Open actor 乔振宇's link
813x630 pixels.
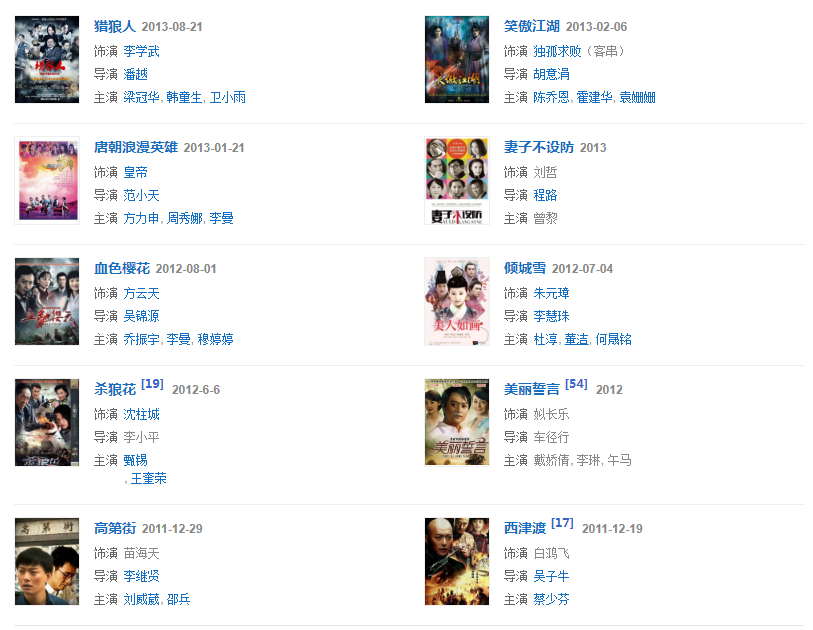[141, 339]
